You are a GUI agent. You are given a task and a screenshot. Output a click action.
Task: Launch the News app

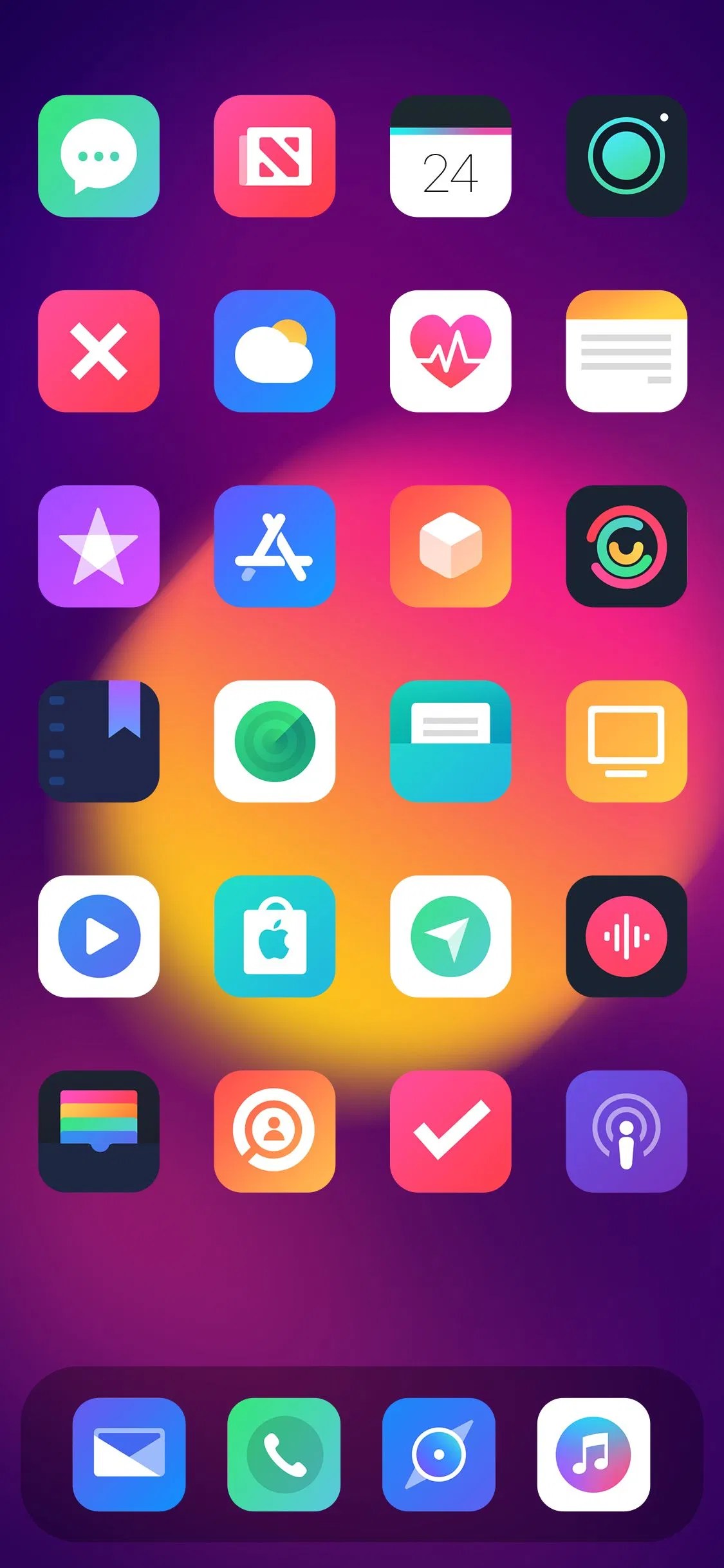point(274,156)
